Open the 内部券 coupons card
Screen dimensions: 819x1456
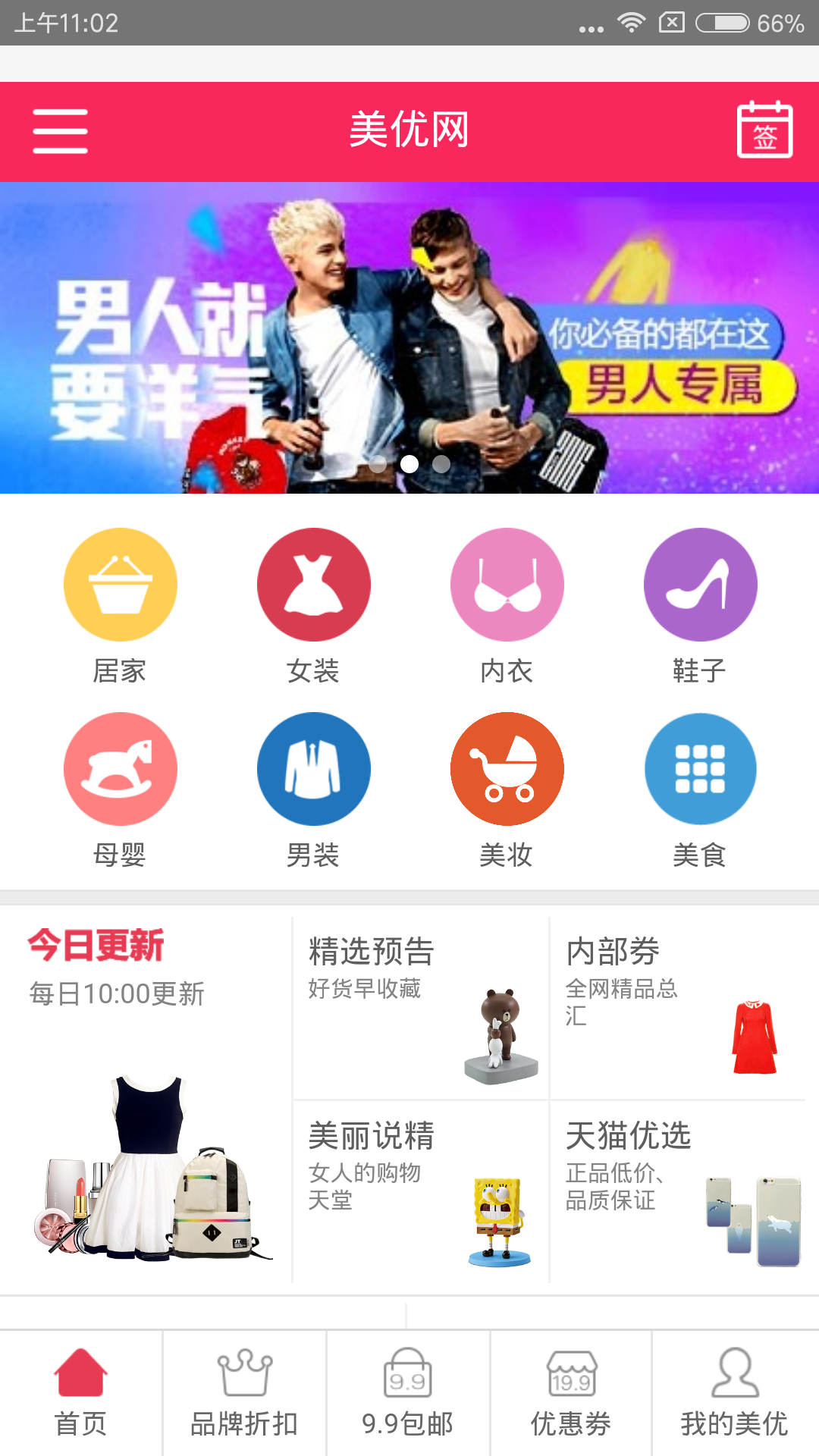click(677, 1007)
